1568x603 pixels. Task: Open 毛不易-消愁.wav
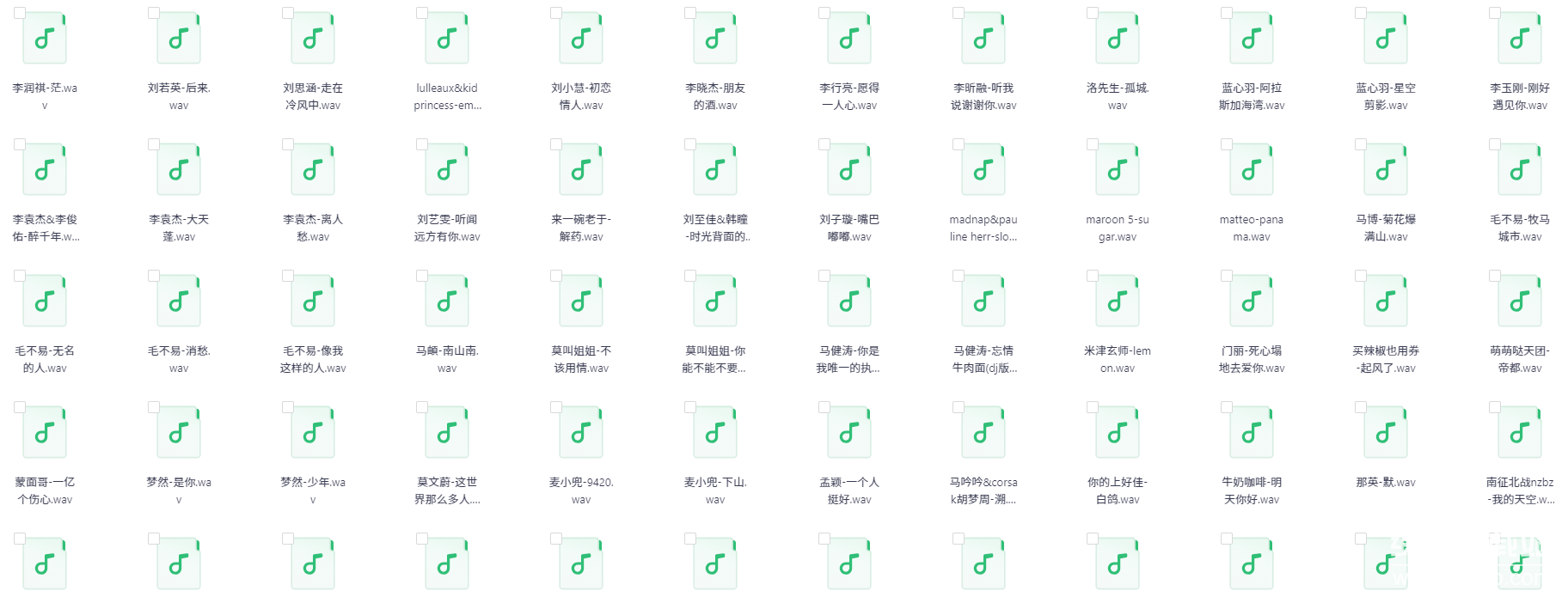tap(179, 302)
